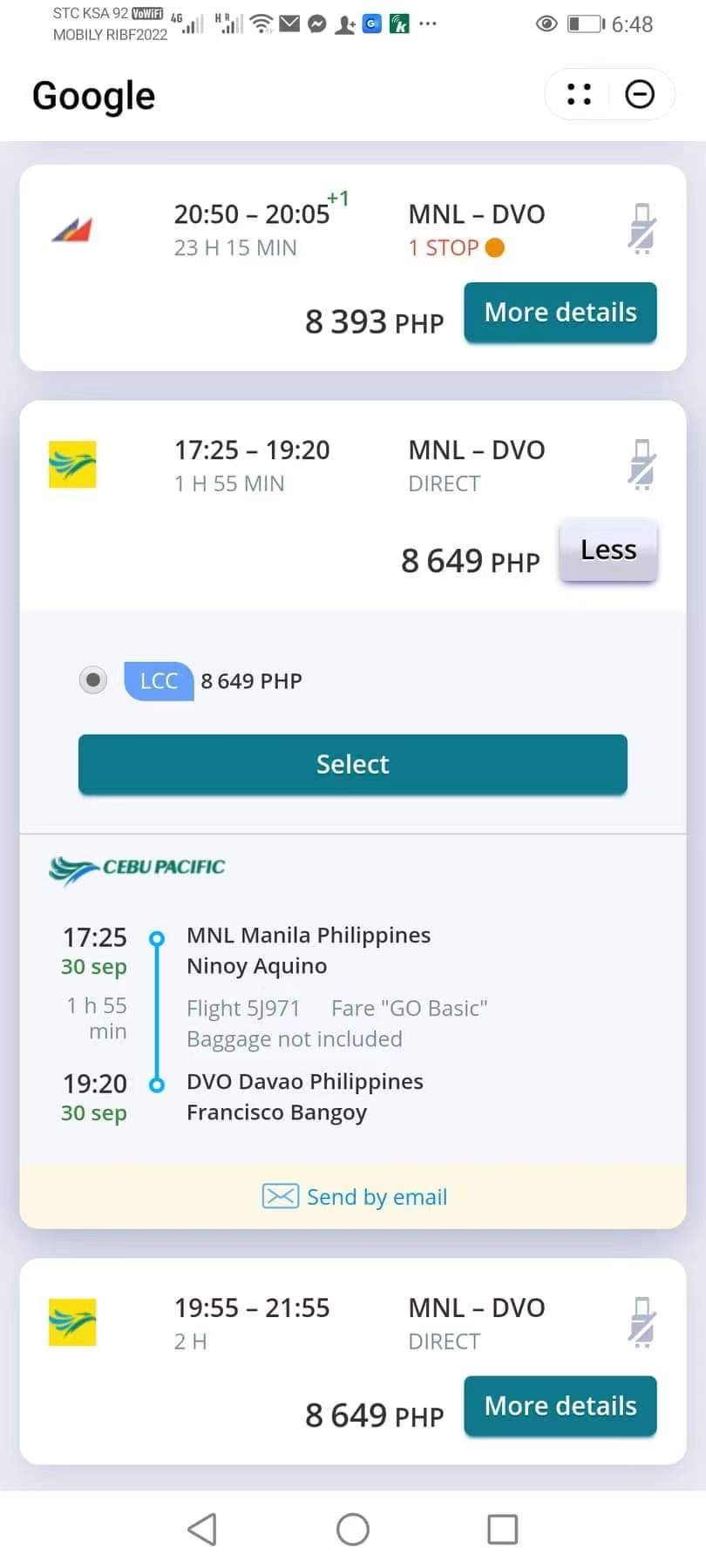Open More details for the 19:55 flight
This screenshot has height=1568, width=706.
(560, 1406)
